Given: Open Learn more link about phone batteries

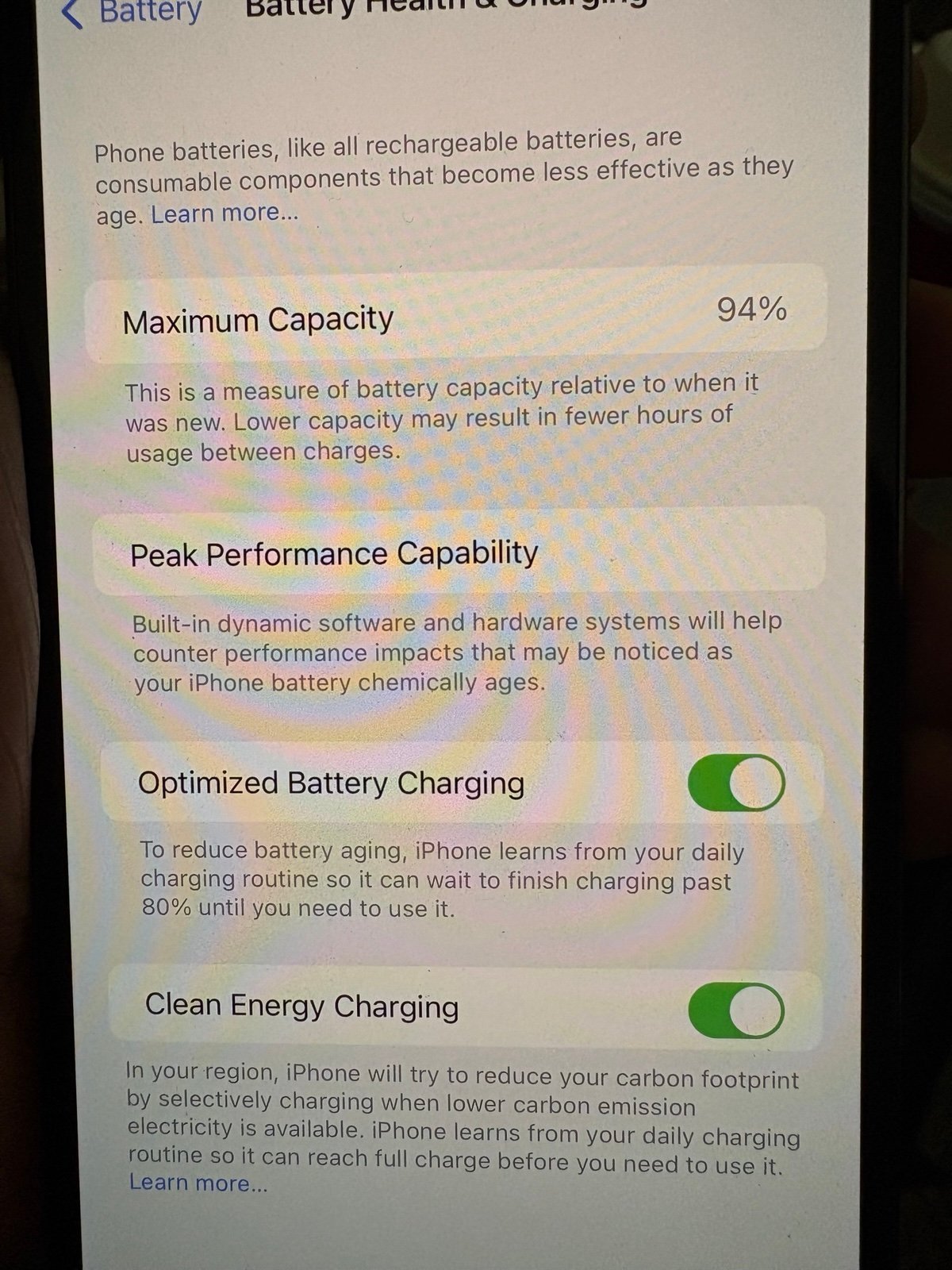Looking at the screenshot, I should tap(225, 214).
